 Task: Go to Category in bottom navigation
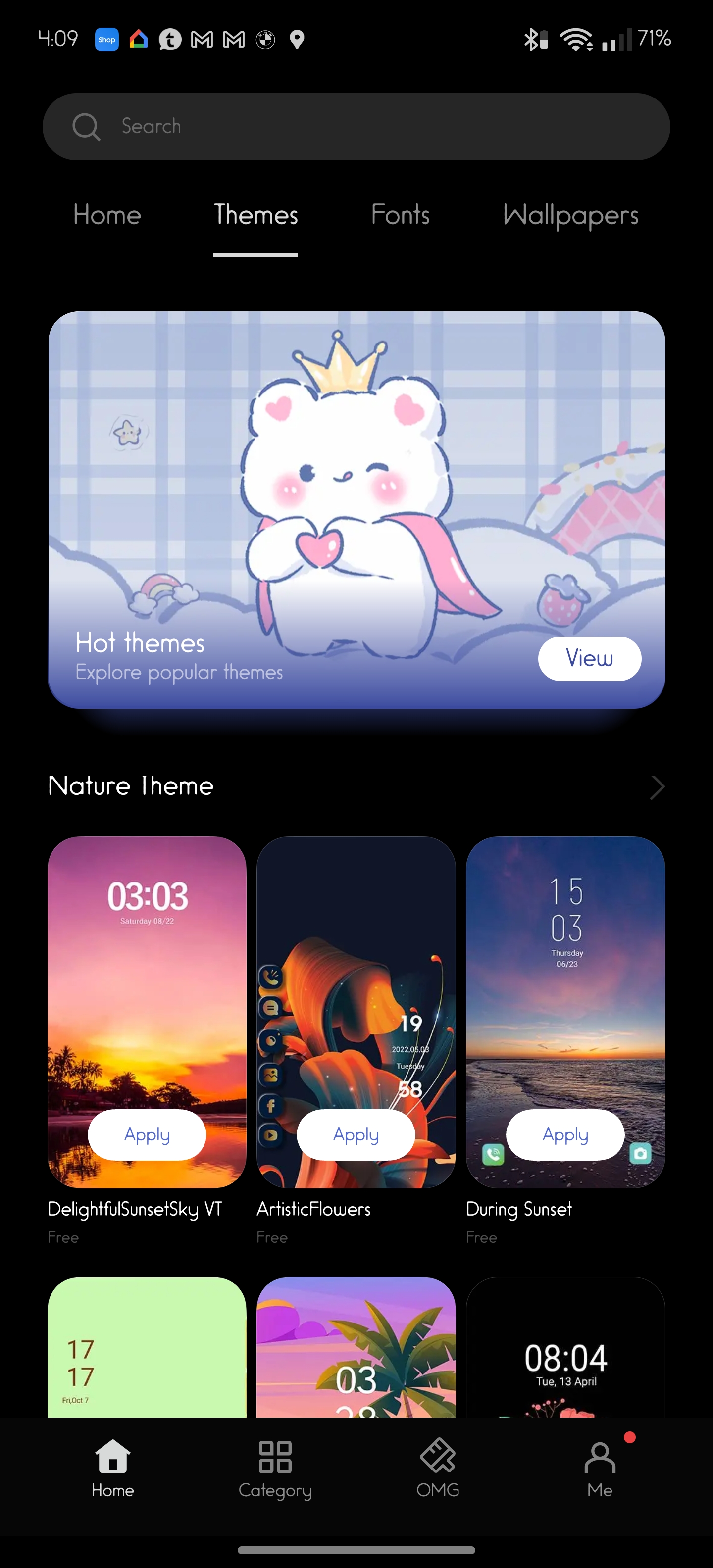click(x=275, y=1468)
